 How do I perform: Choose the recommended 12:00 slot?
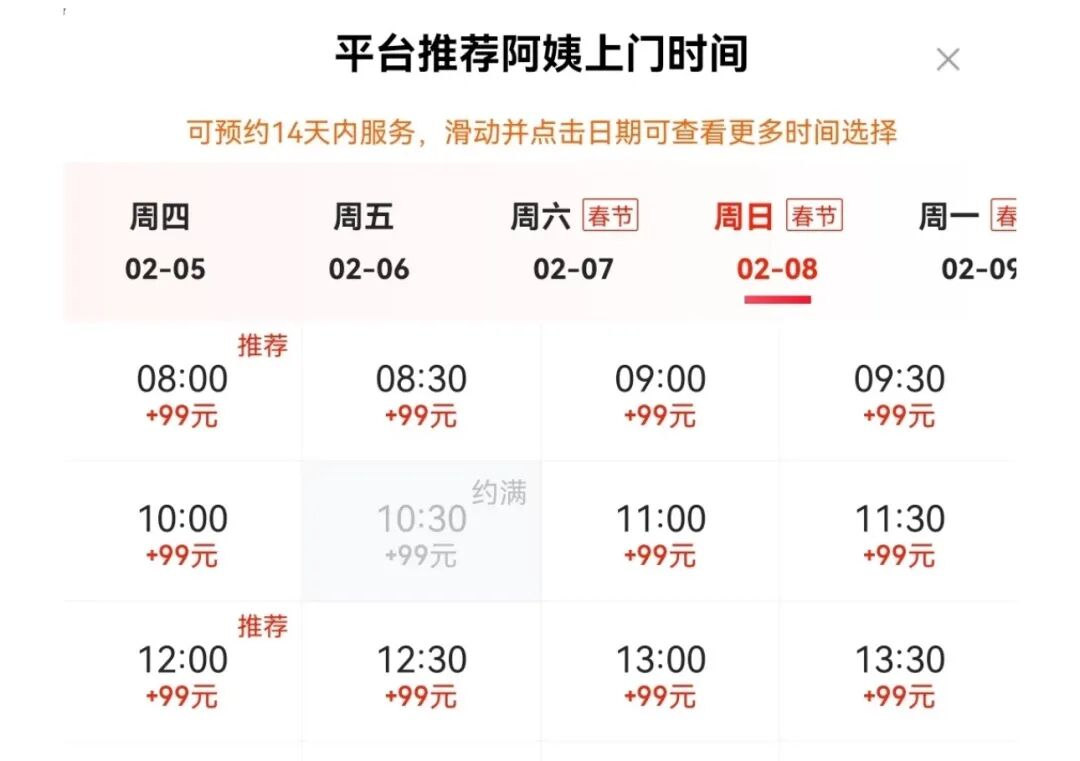tap(182, 673)
